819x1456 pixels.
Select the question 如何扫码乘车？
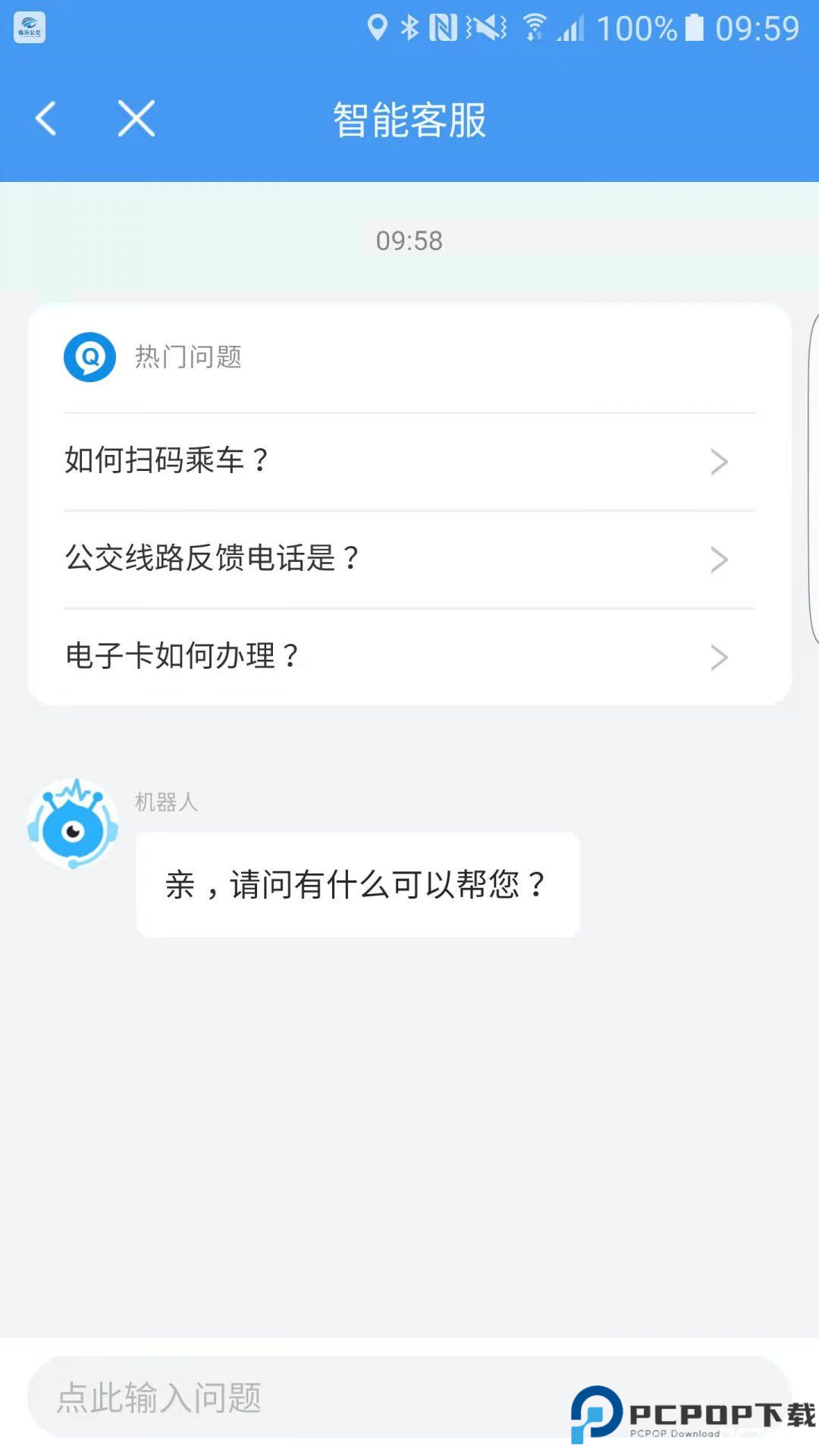pyautogui.click(x=165, y=460)
